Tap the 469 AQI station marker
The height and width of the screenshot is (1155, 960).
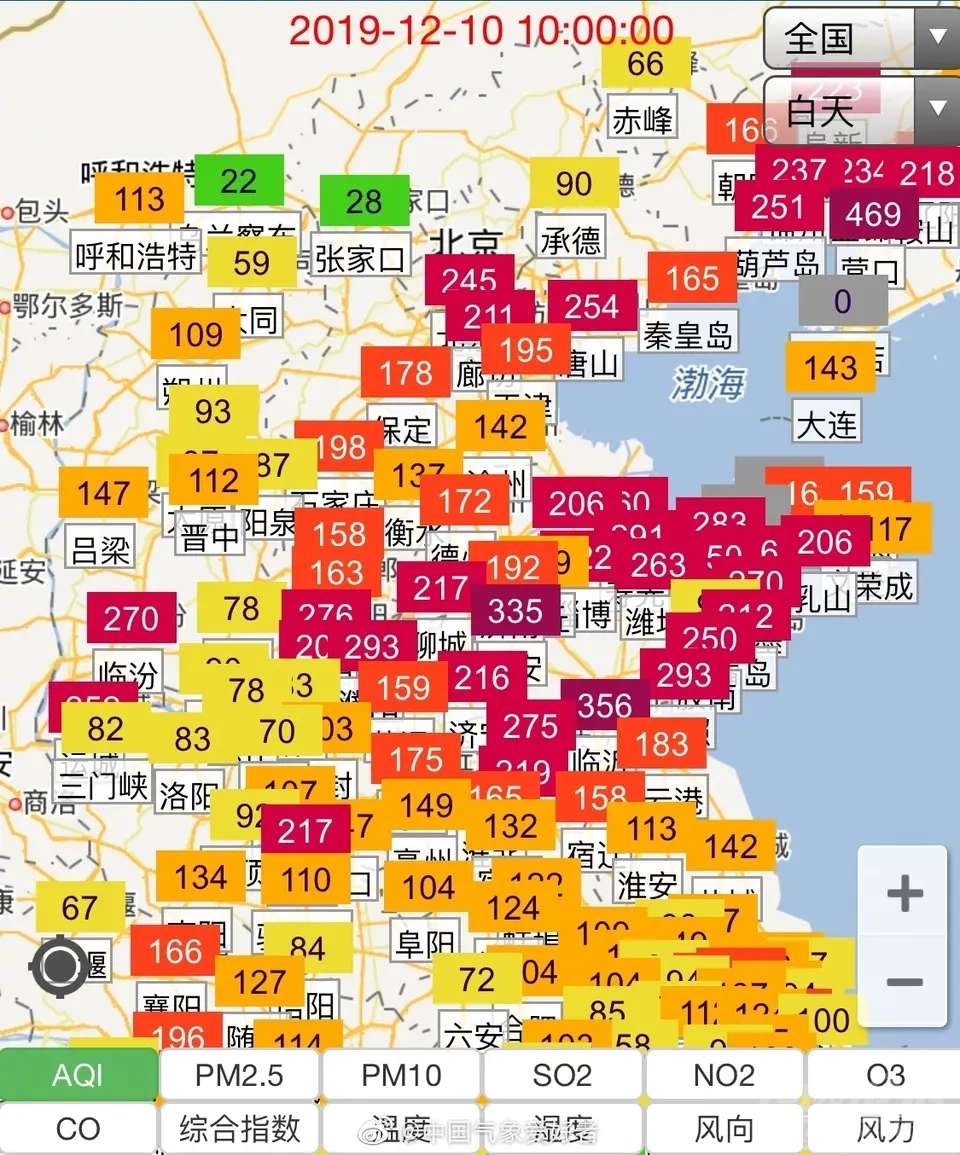(873, 214)
